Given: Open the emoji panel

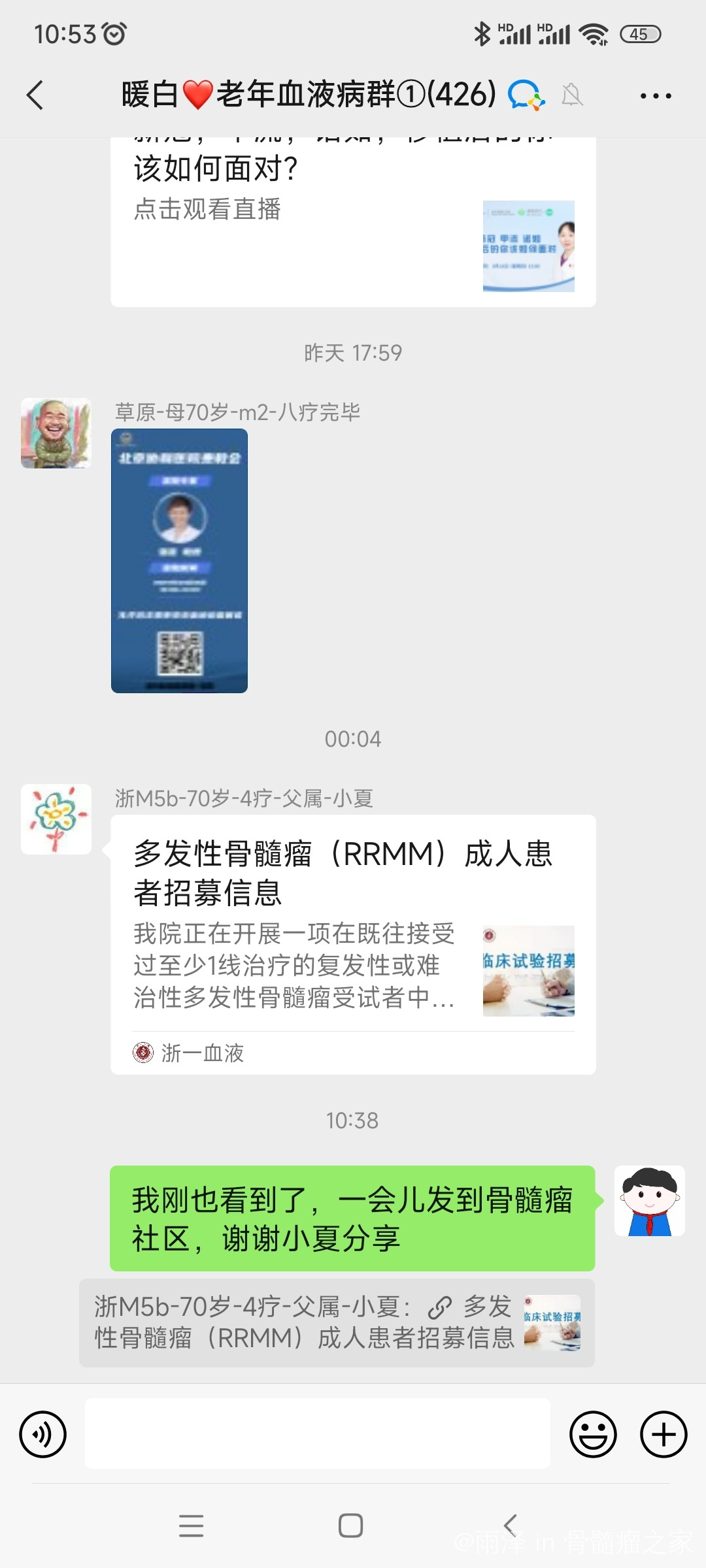Looking at the screenshot, I should coord(594,1435).
